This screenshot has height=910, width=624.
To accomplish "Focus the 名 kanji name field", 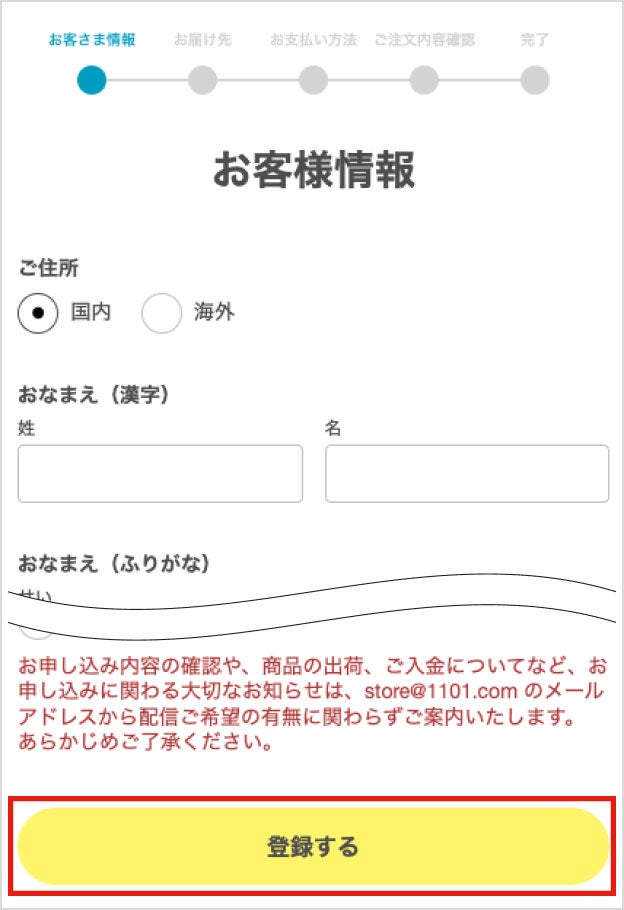I will point(466,474).
